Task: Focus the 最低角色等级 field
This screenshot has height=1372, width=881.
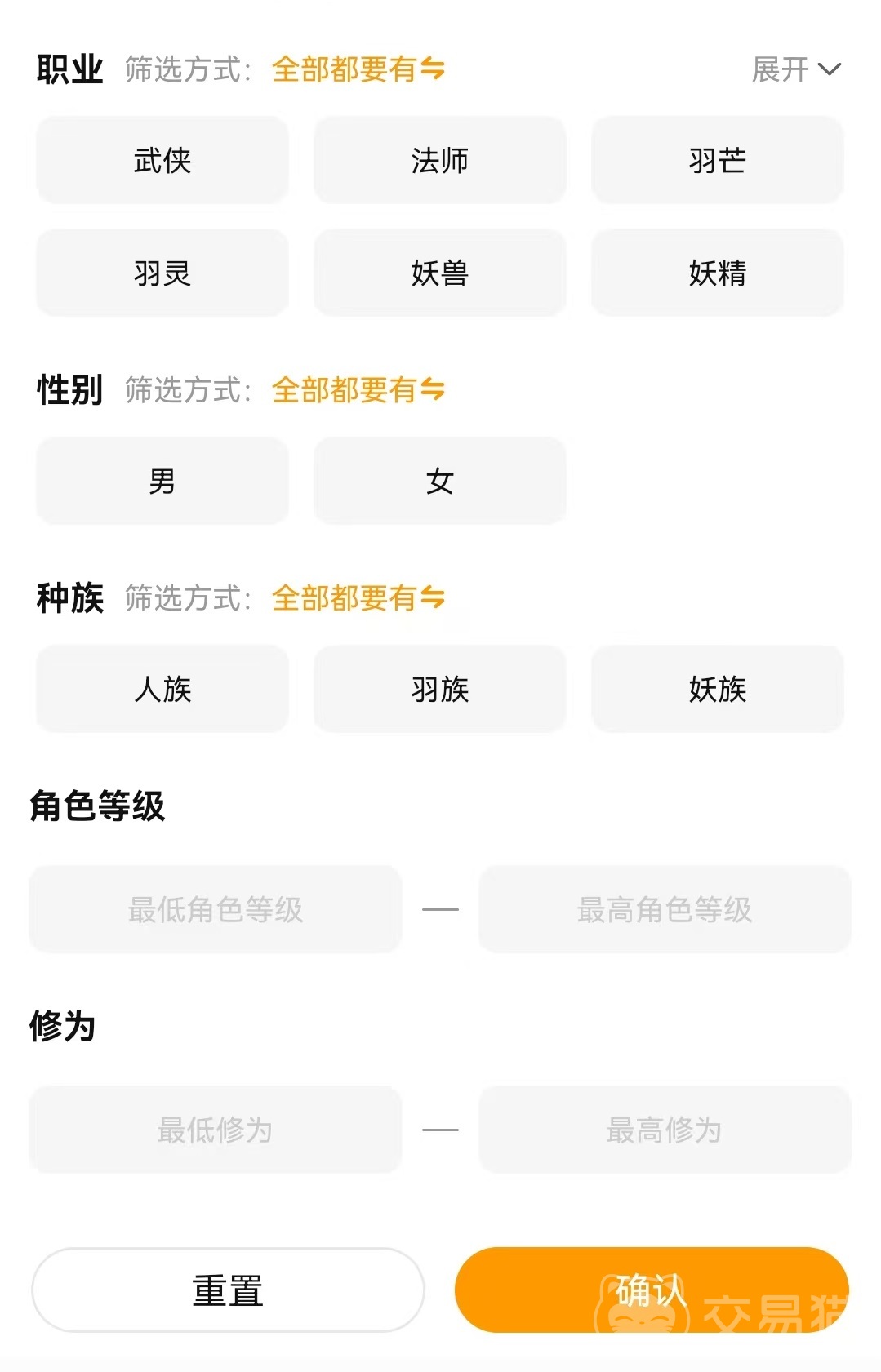Action: (216, 909)
